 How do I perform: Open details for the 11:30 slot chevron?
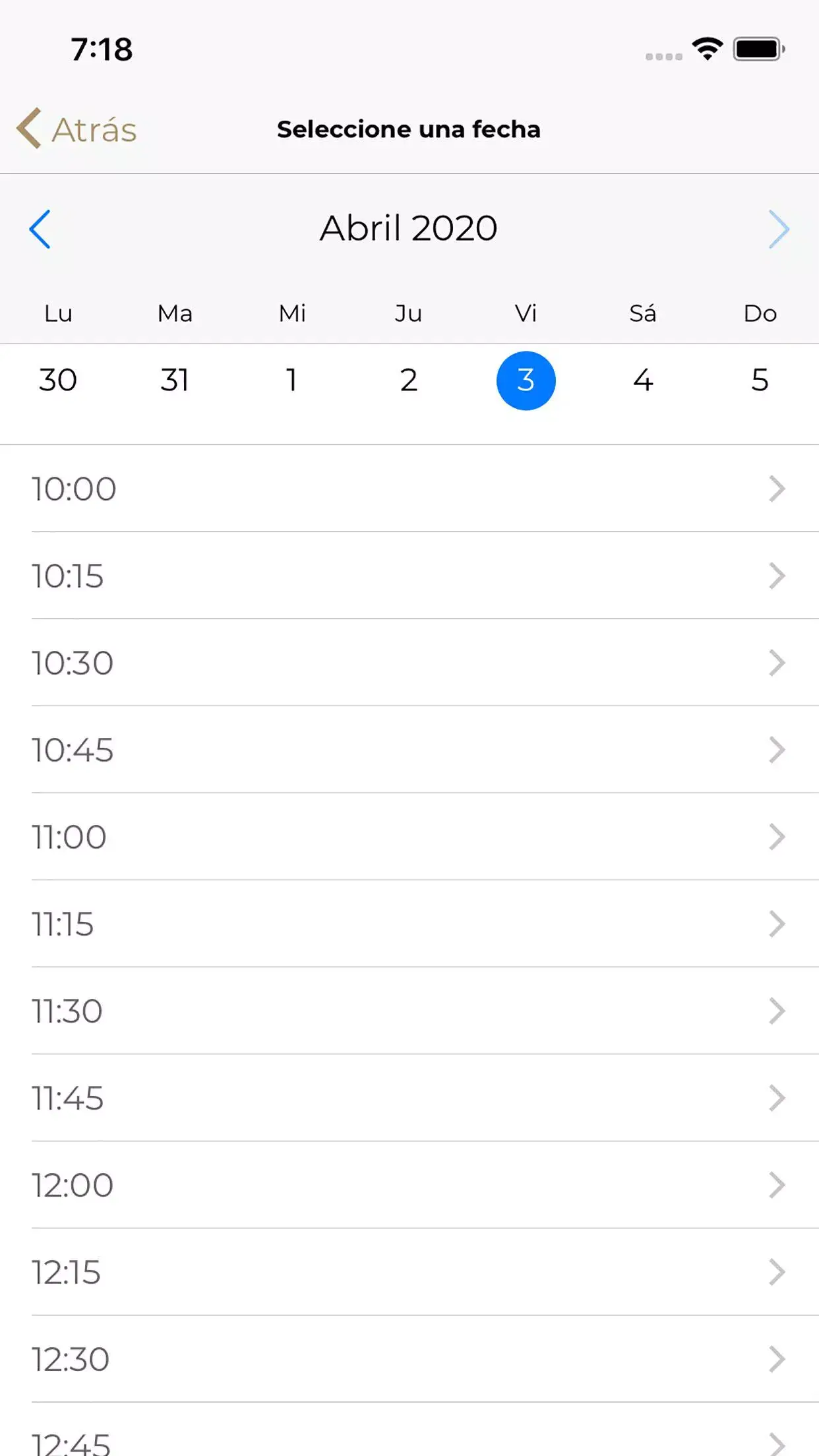tap(778, 1010)
